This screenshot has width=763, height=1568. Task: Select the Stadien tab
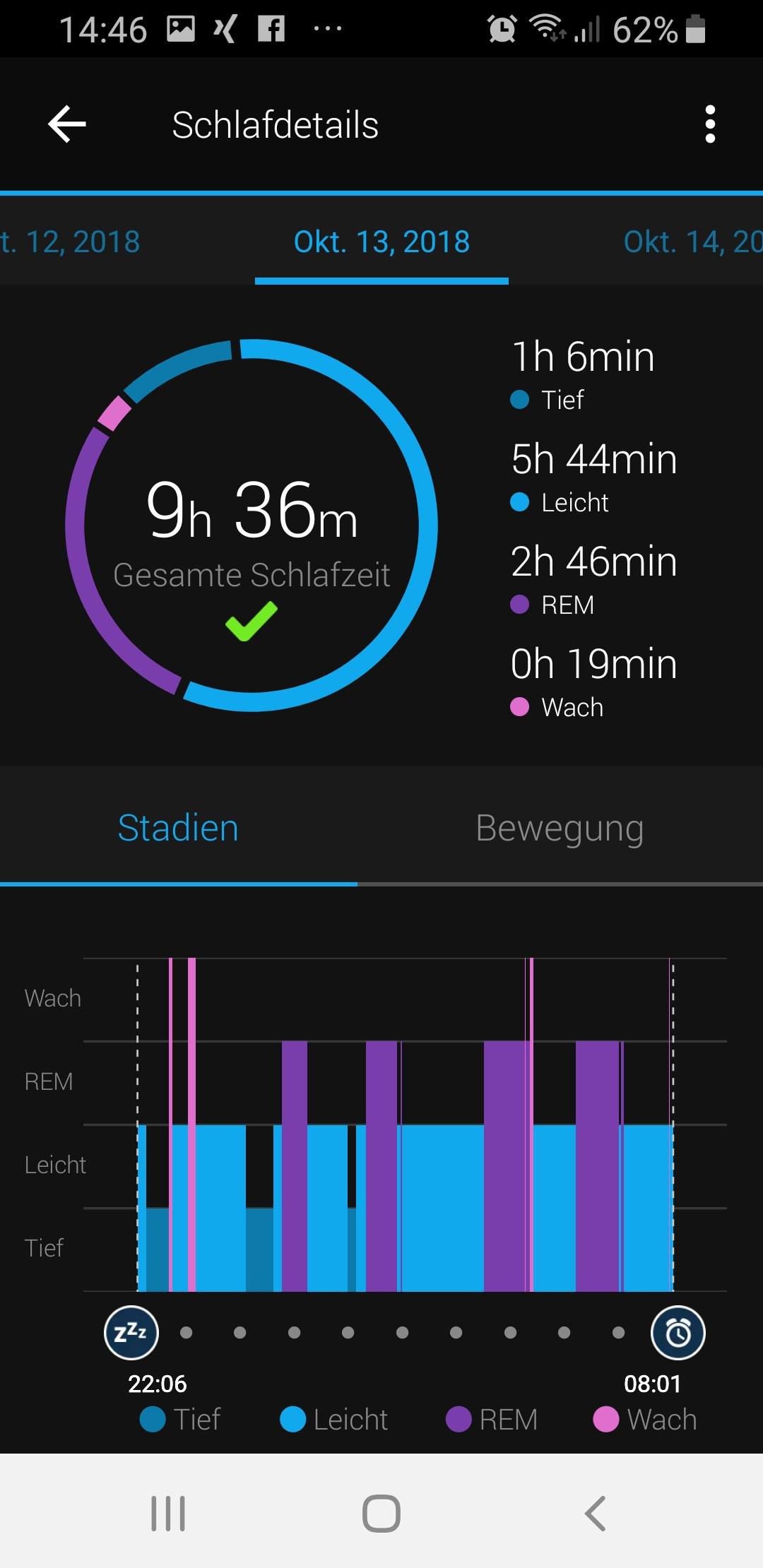tap(178, 828)
